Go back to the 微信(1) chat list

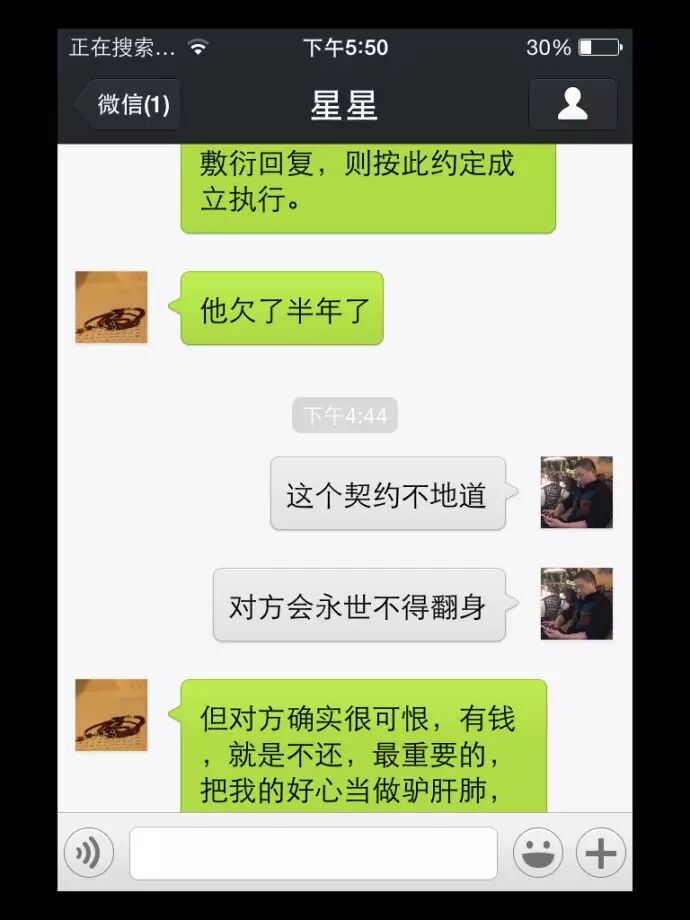point(128,104)
